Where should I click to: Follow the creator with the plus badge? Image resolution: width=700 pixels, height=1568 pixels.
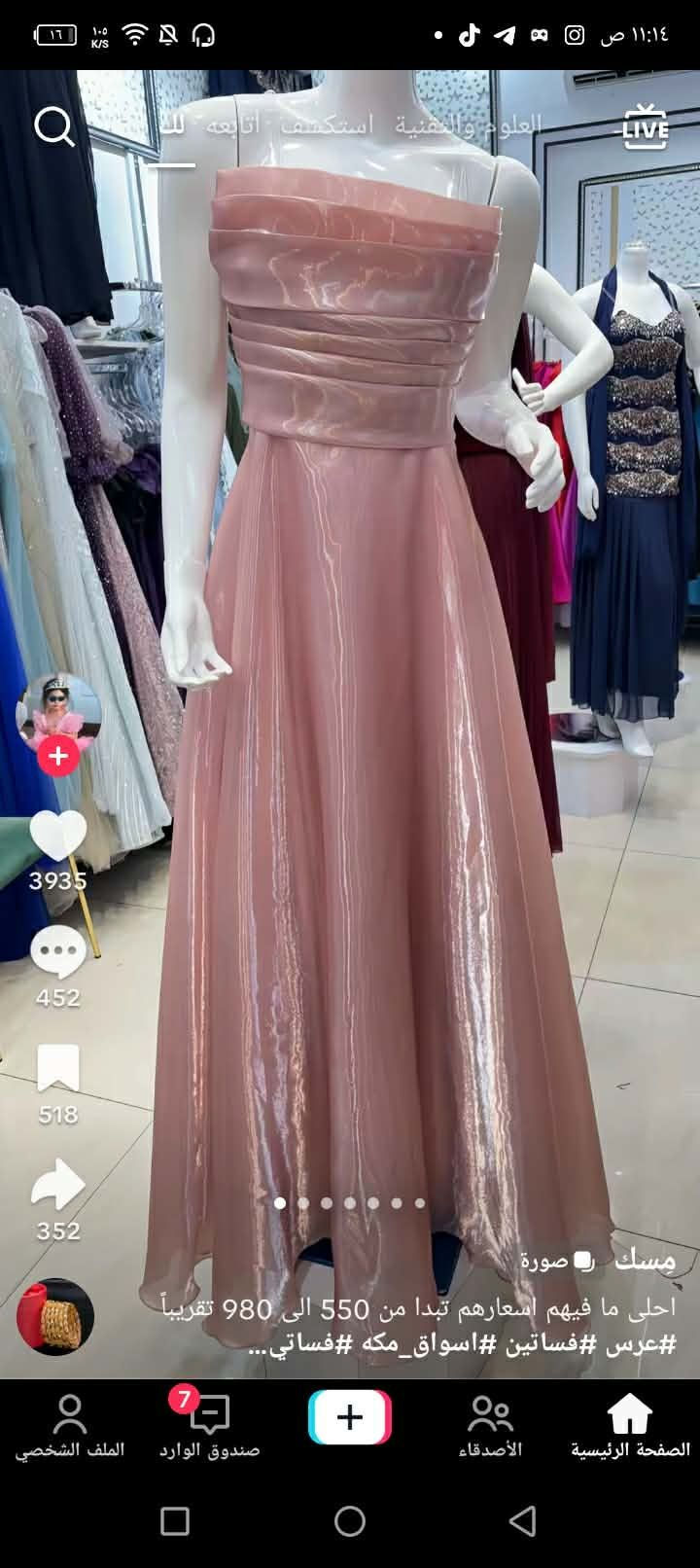[x=58, y=756]
